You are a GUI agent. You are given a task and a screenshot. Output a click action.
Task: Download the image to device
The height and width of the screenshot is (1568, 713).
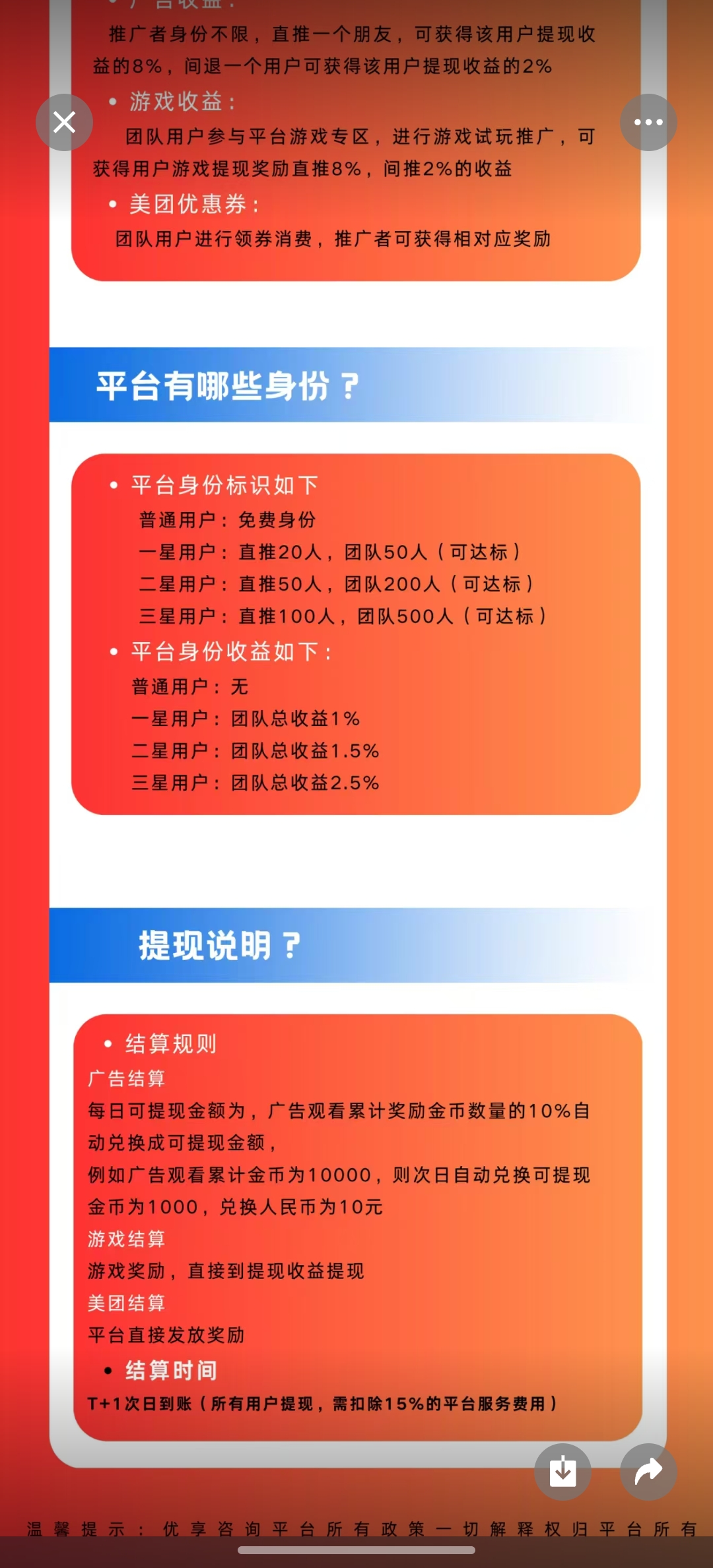(562, 1472)
